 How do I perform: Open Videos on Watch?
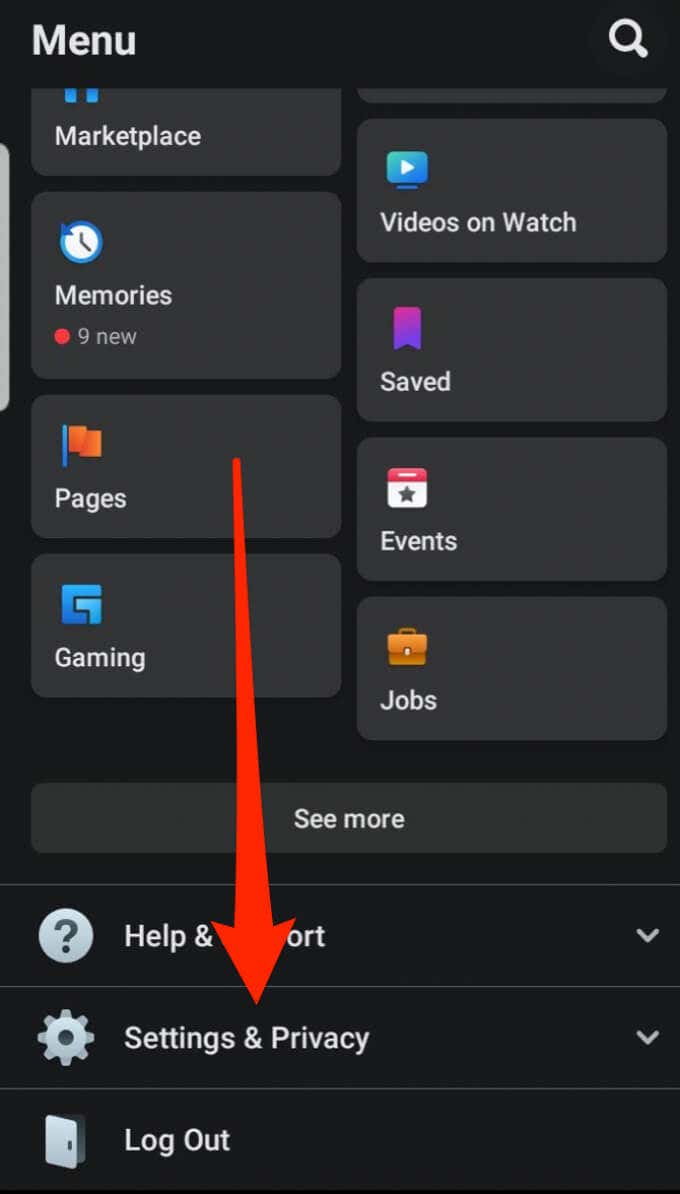pyautogui.click(x=512, y=190)
